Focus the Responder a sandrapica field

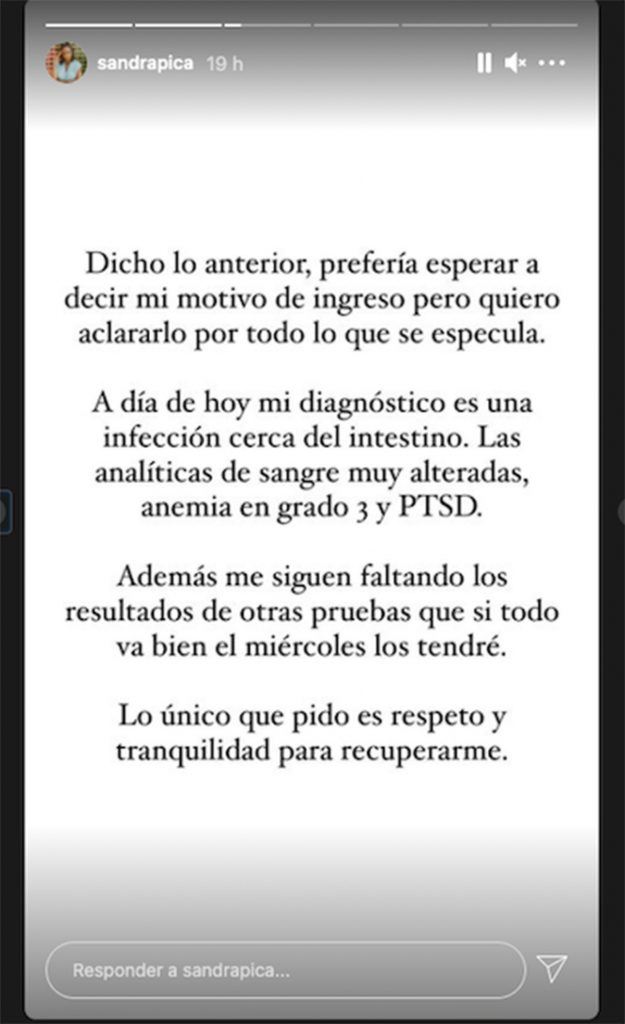click(x=285, y=970)
